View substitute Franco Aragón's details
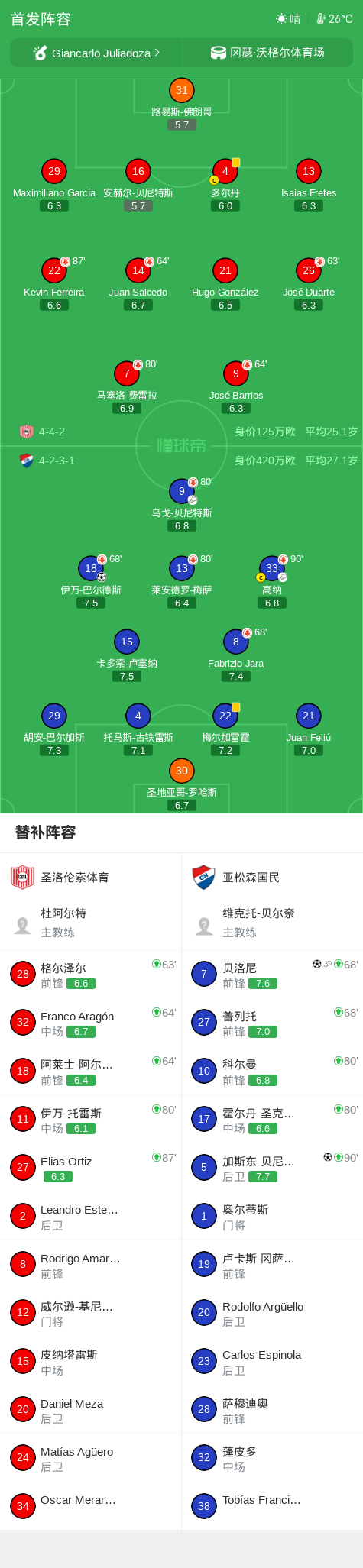Viewport: 363px width, 1568px height. click(90, 1022)
